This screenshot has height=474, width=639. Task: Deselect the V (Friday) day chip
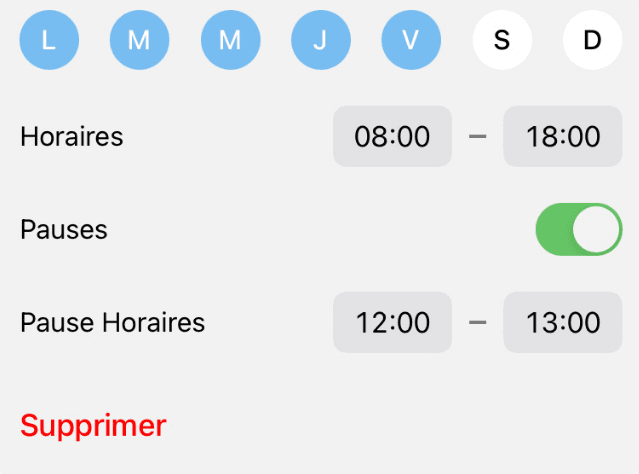pos(411,40)
